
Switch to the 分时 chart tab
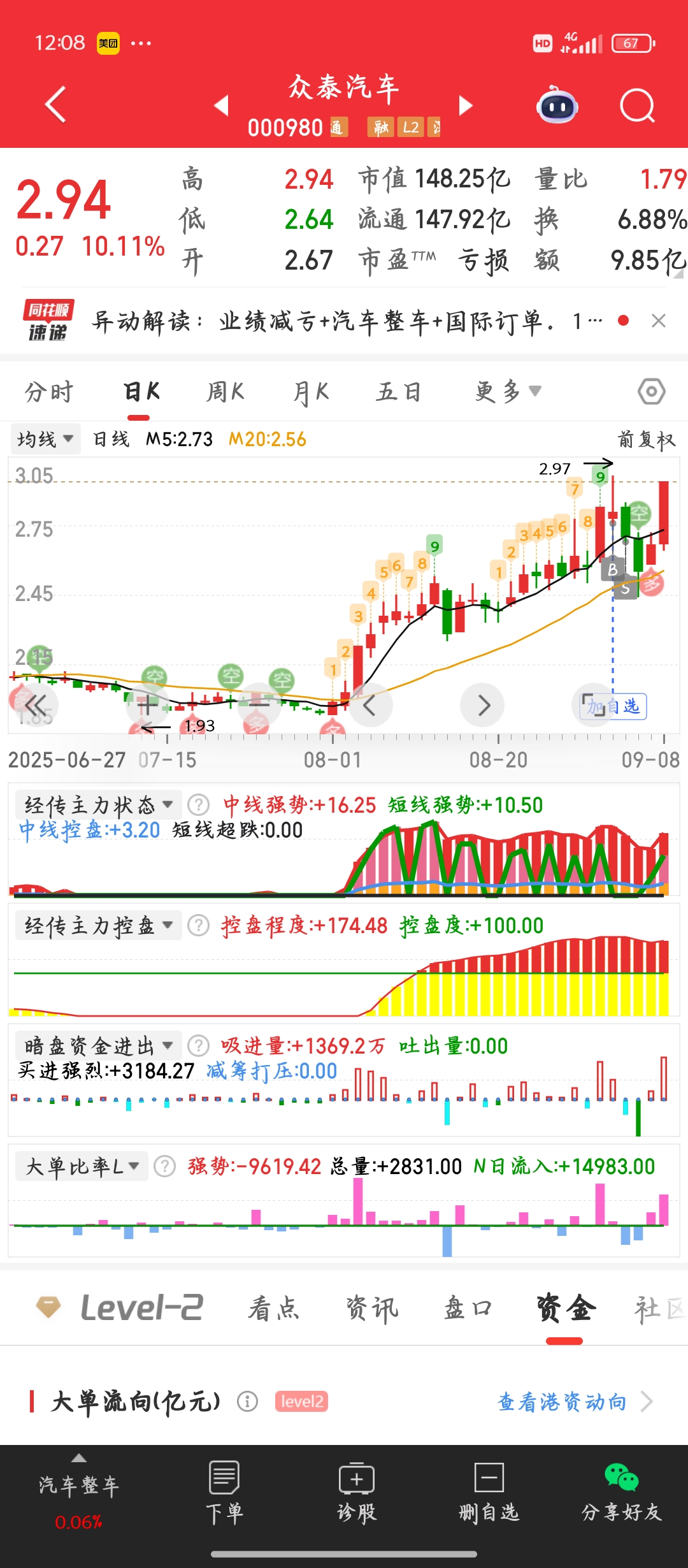point(49,391)
